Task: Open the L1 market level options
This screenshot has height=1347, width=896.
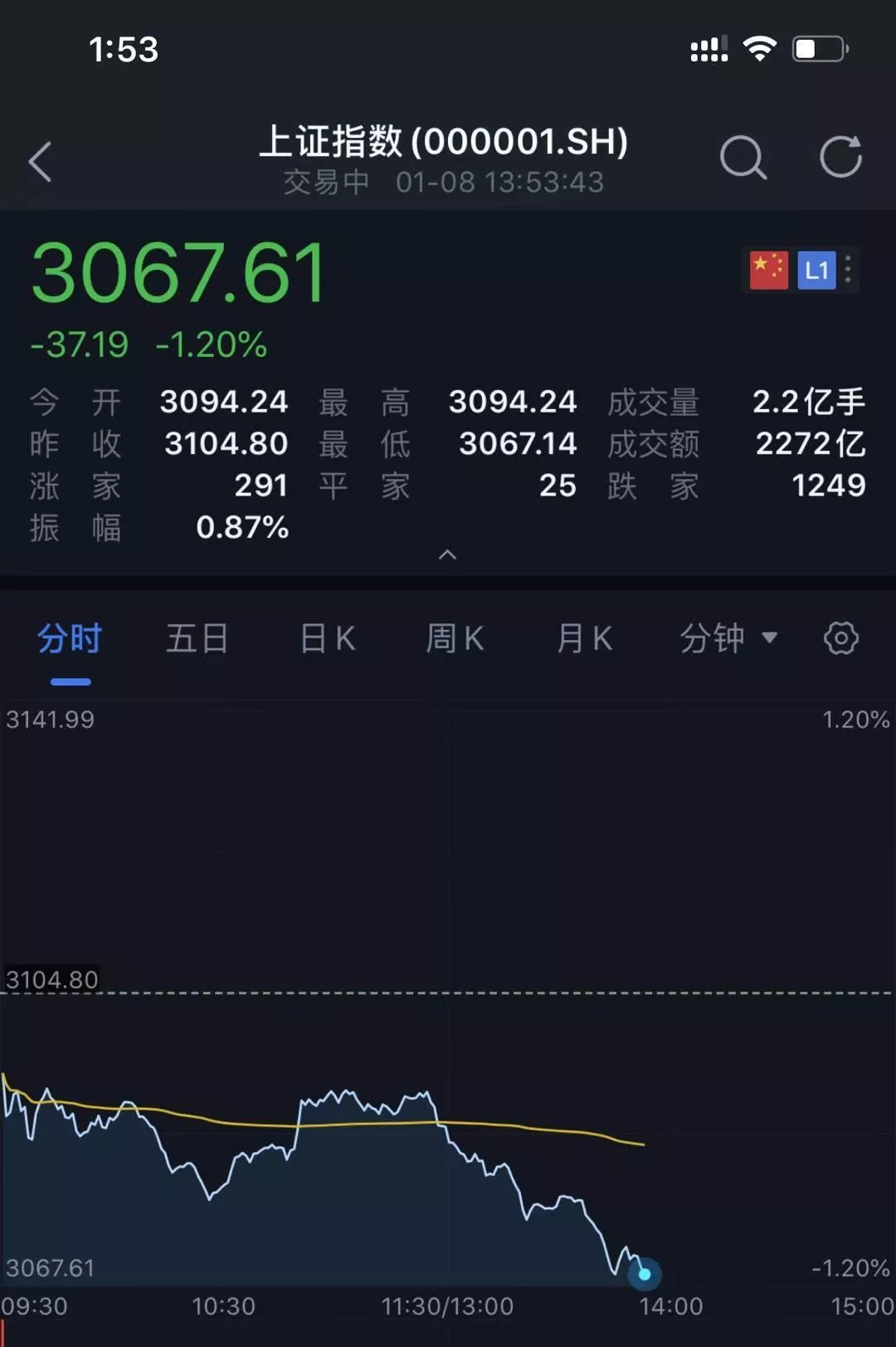Action: (x=817, y=270)
